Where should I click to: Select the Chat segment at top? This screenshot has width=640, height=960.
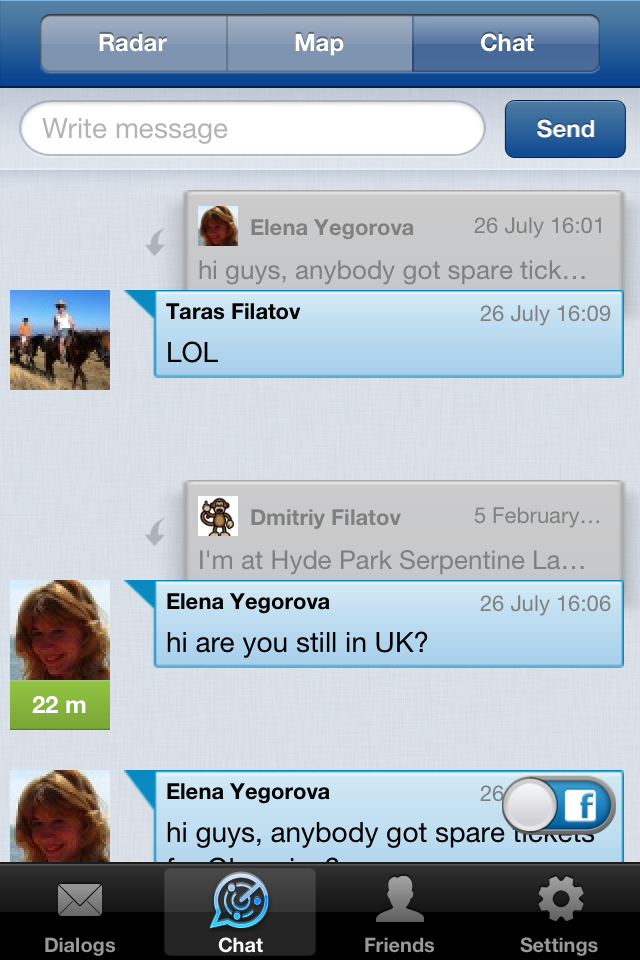(506, 43)
